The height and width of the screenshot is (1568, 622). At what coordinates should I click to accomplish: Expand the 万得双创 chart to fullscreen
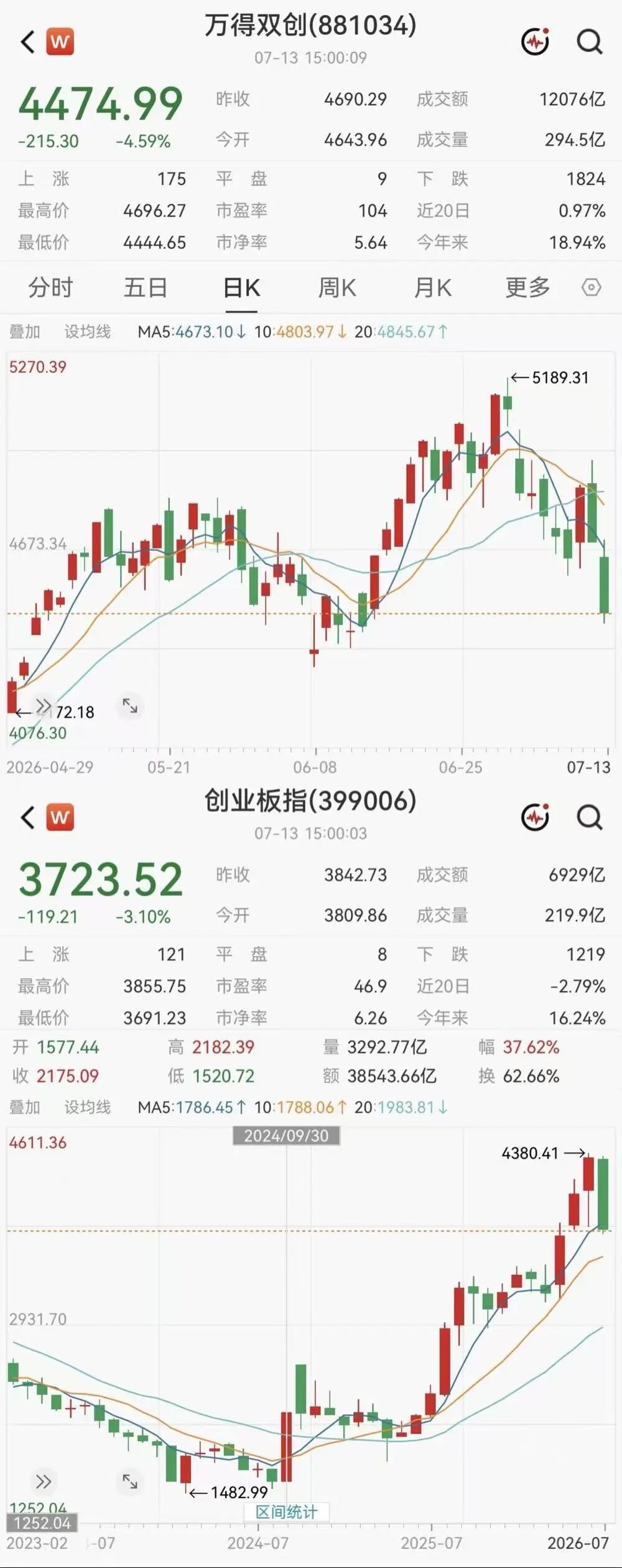click(x=130, y=706)
